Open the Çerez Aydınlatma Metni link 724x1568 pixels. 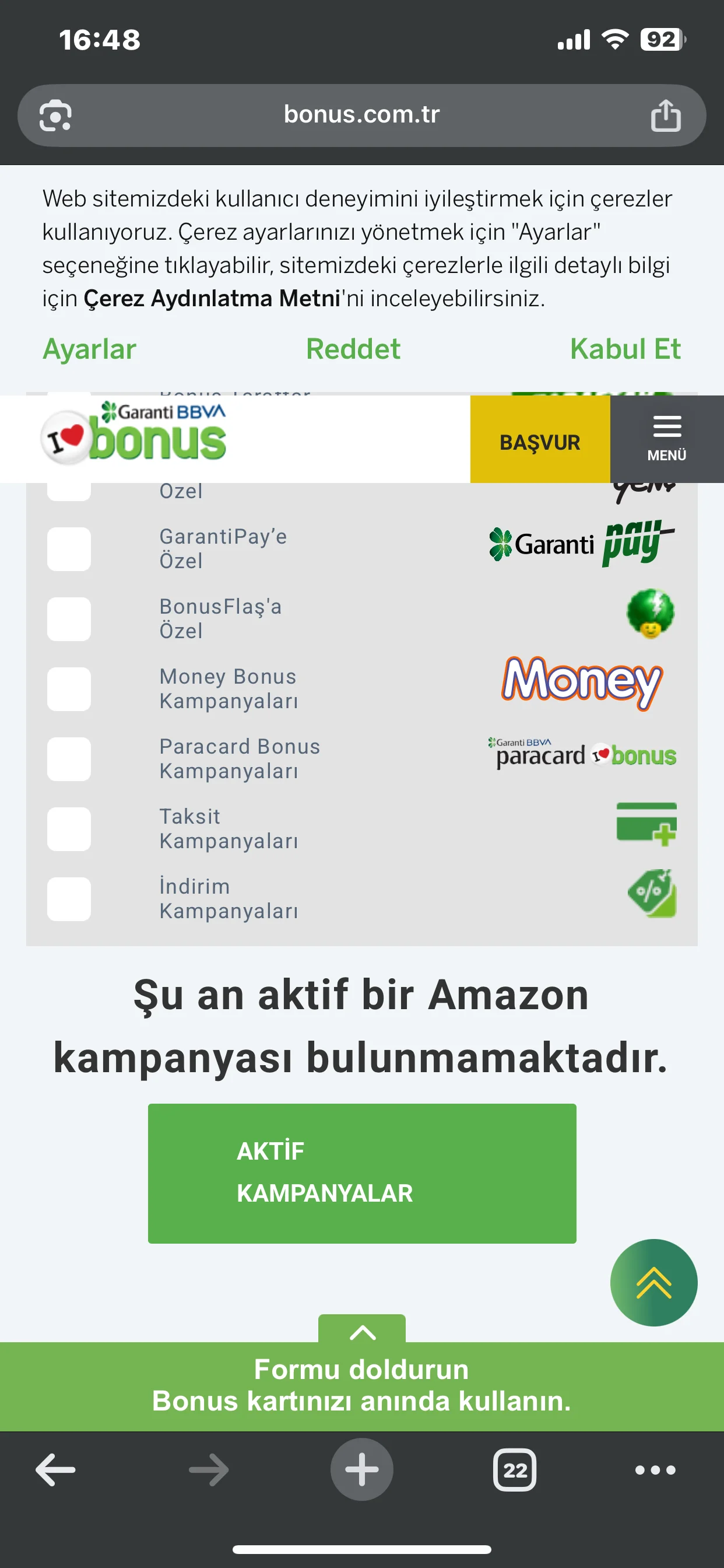tap(211, 298)
